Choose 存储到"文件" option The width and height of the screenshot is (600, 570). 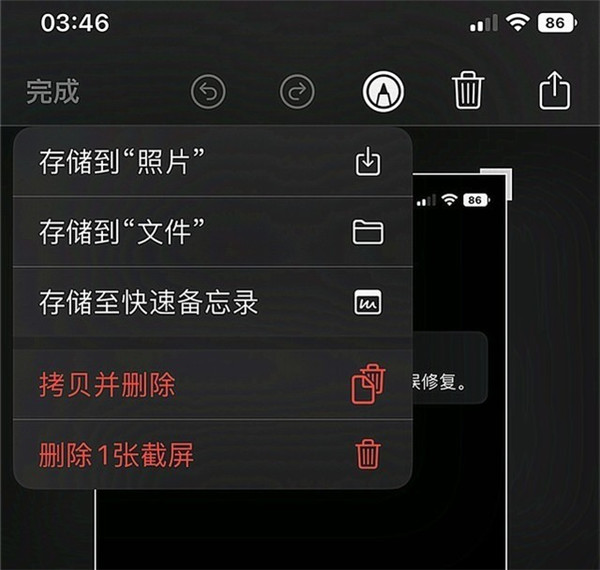coord(212,232)
